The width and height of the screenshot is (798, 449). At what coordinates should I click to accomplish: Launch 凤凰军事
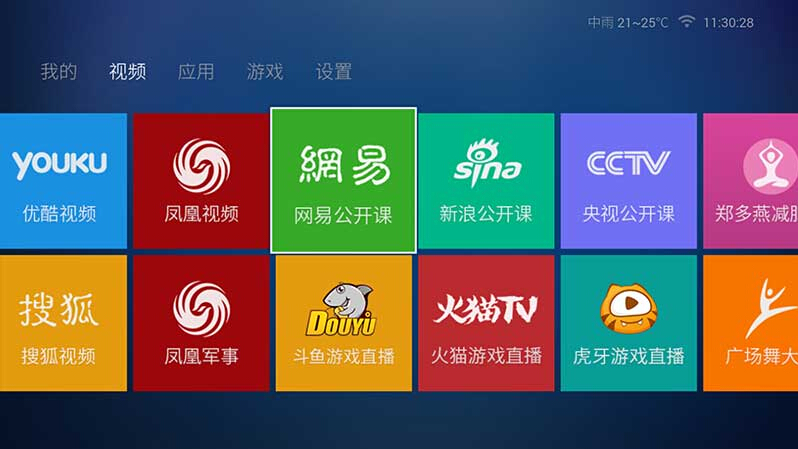201,323
